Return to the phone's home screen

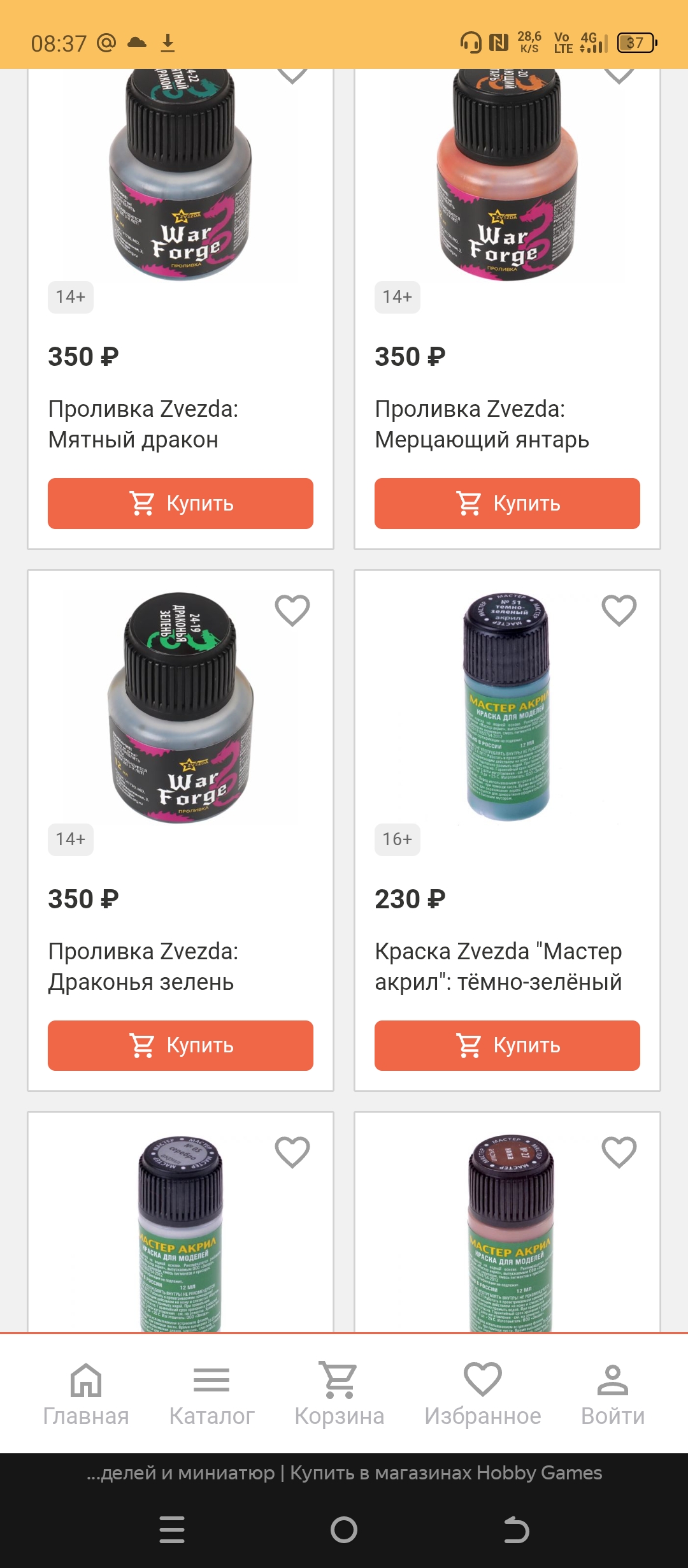344,1530
